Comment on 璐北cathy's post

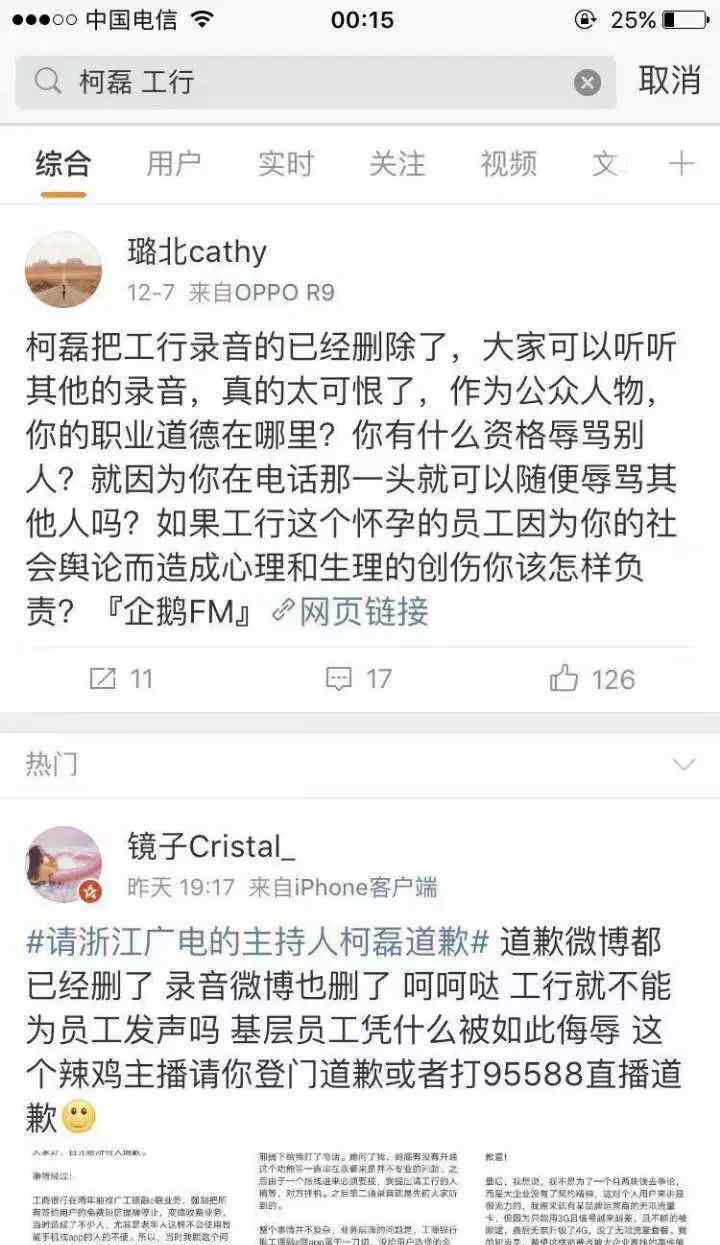coord(359,679)
